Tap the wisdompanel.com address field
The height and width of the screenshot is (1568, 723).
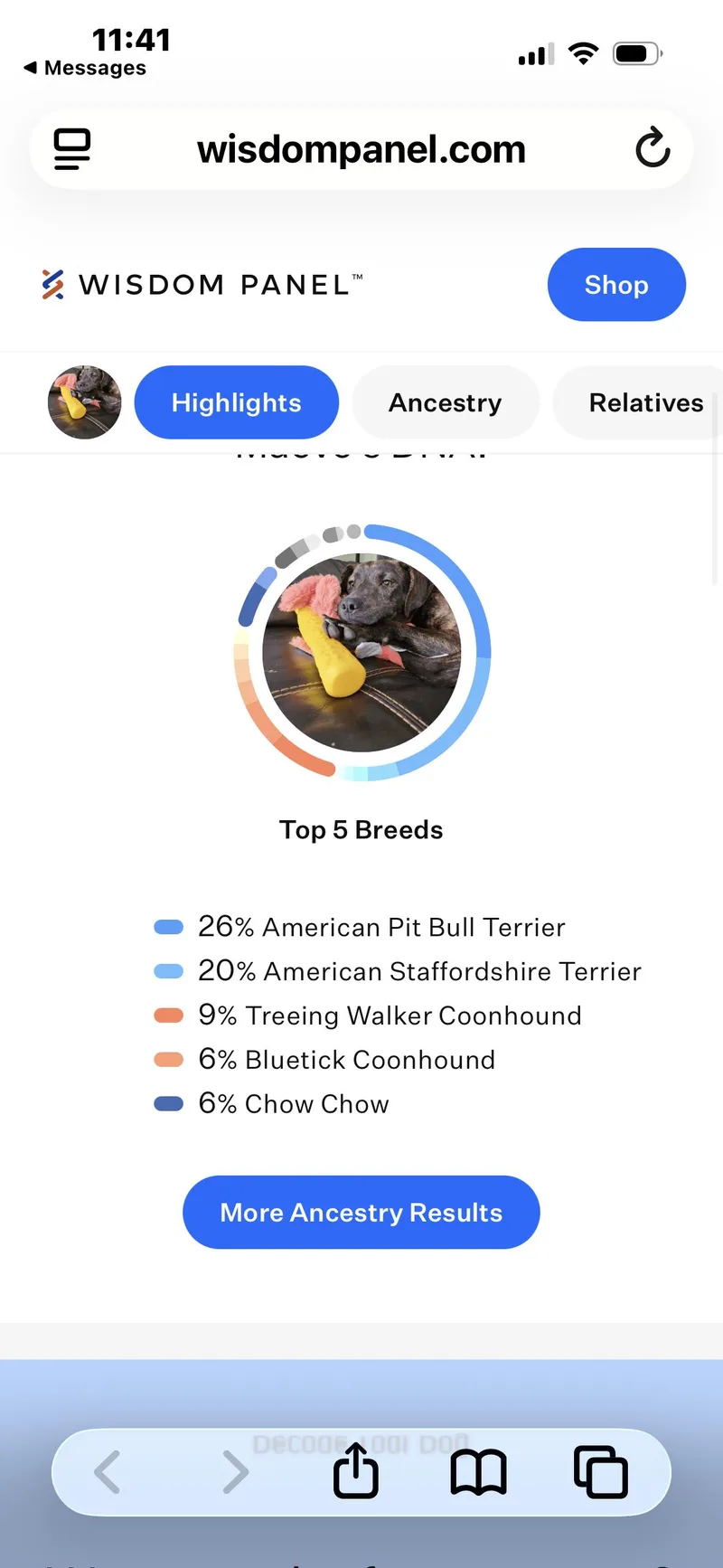[x=361, y=149]
